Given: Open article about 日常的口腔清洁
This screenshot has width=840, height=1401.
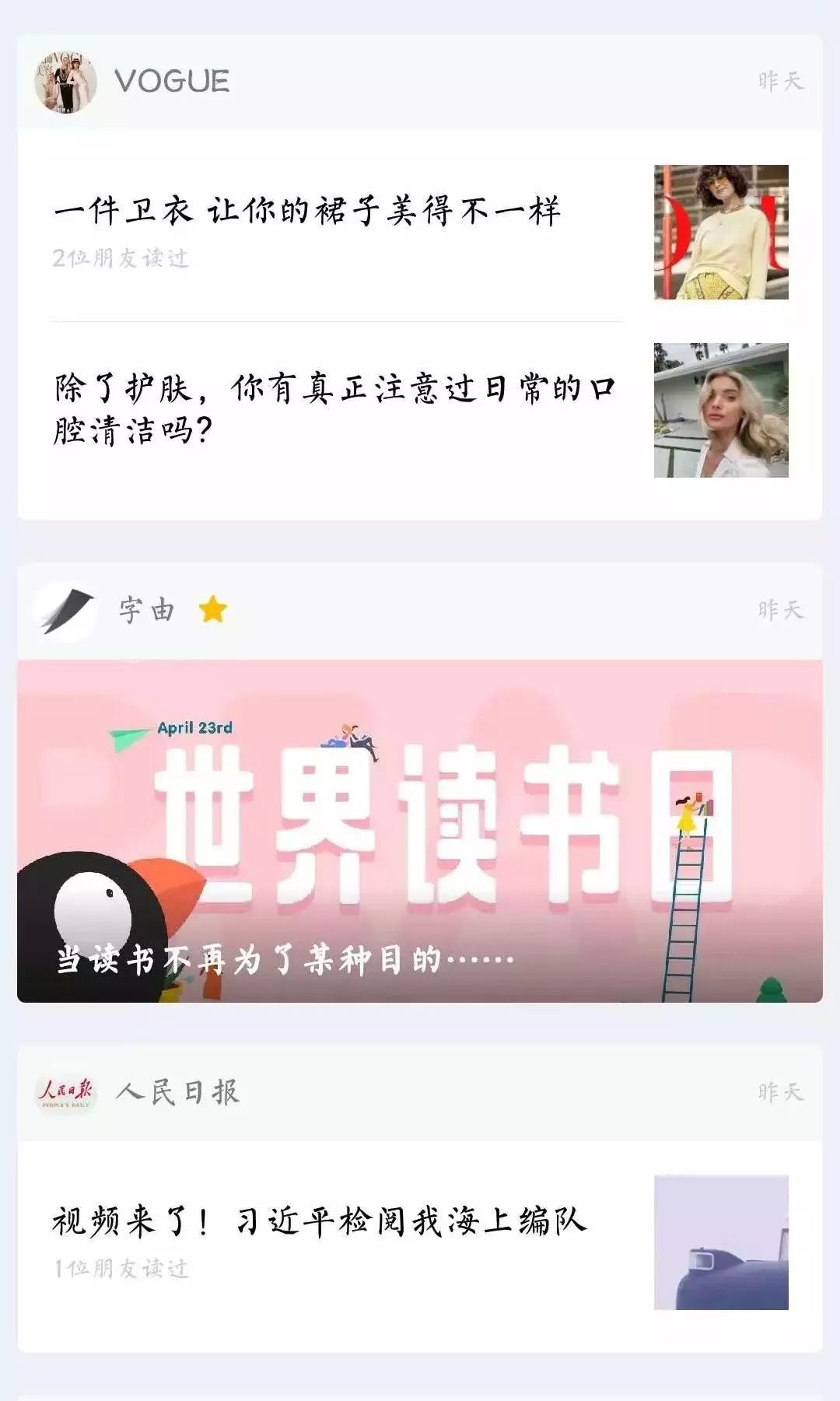Looking at the screenshot, I should (x=334, y=408).
